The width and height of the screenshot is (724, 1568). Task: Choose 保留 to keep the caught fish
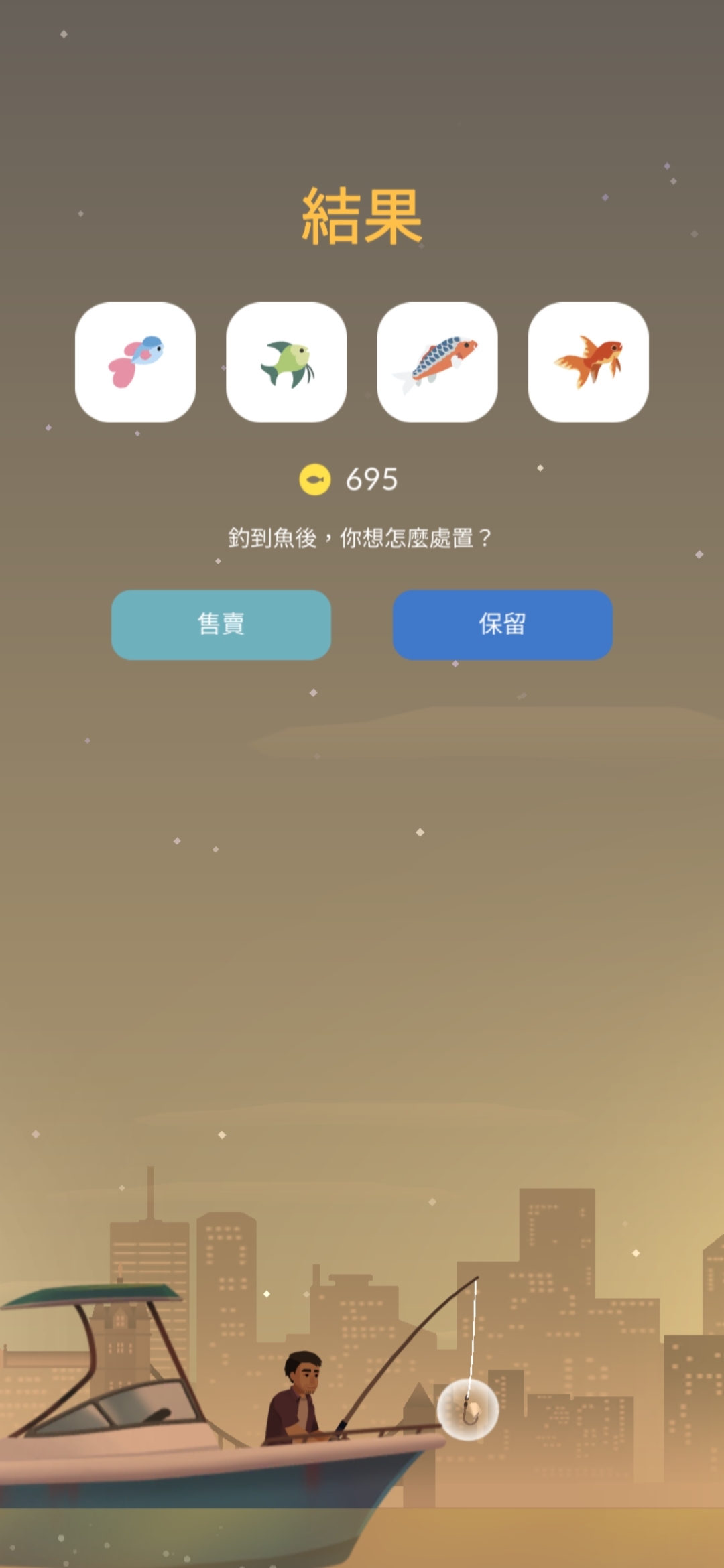(502, 625)
